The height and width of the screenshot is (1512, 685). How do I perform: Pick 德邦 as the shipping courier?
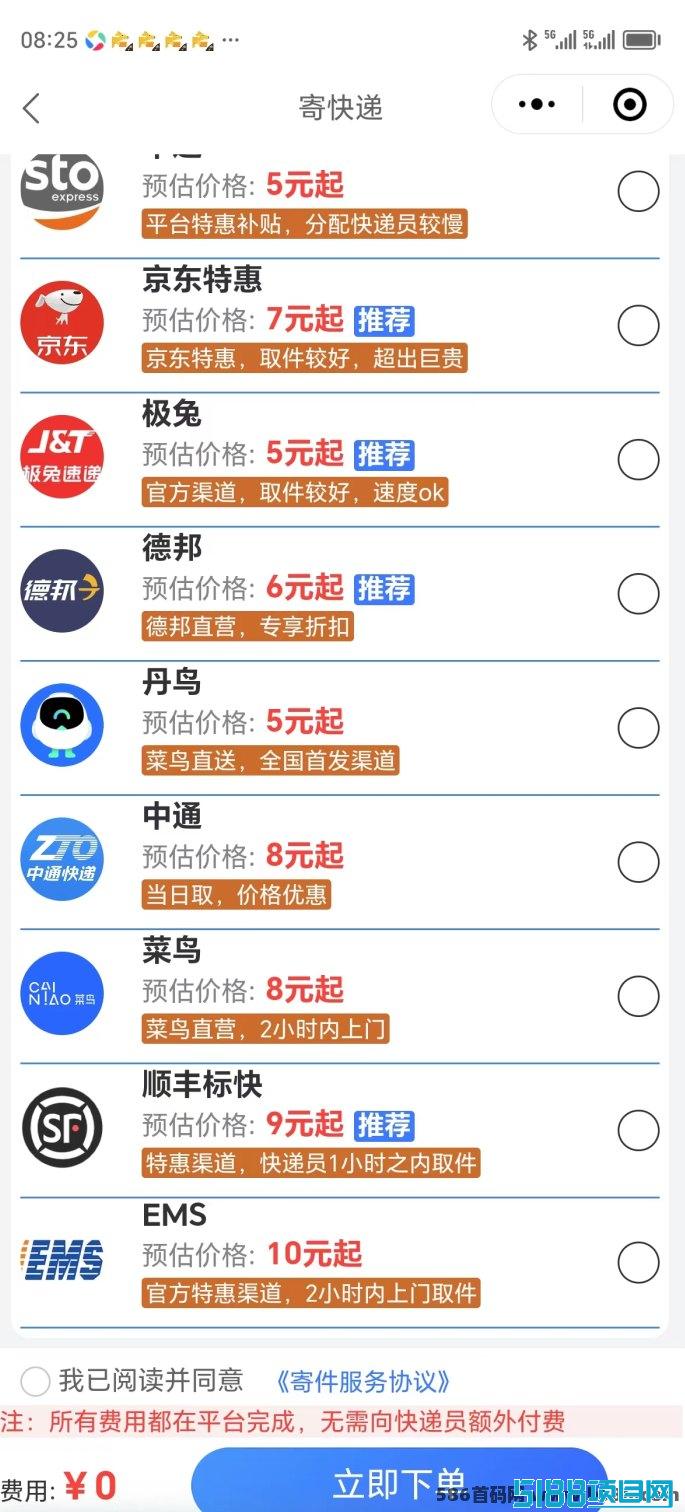click(638, 594)
